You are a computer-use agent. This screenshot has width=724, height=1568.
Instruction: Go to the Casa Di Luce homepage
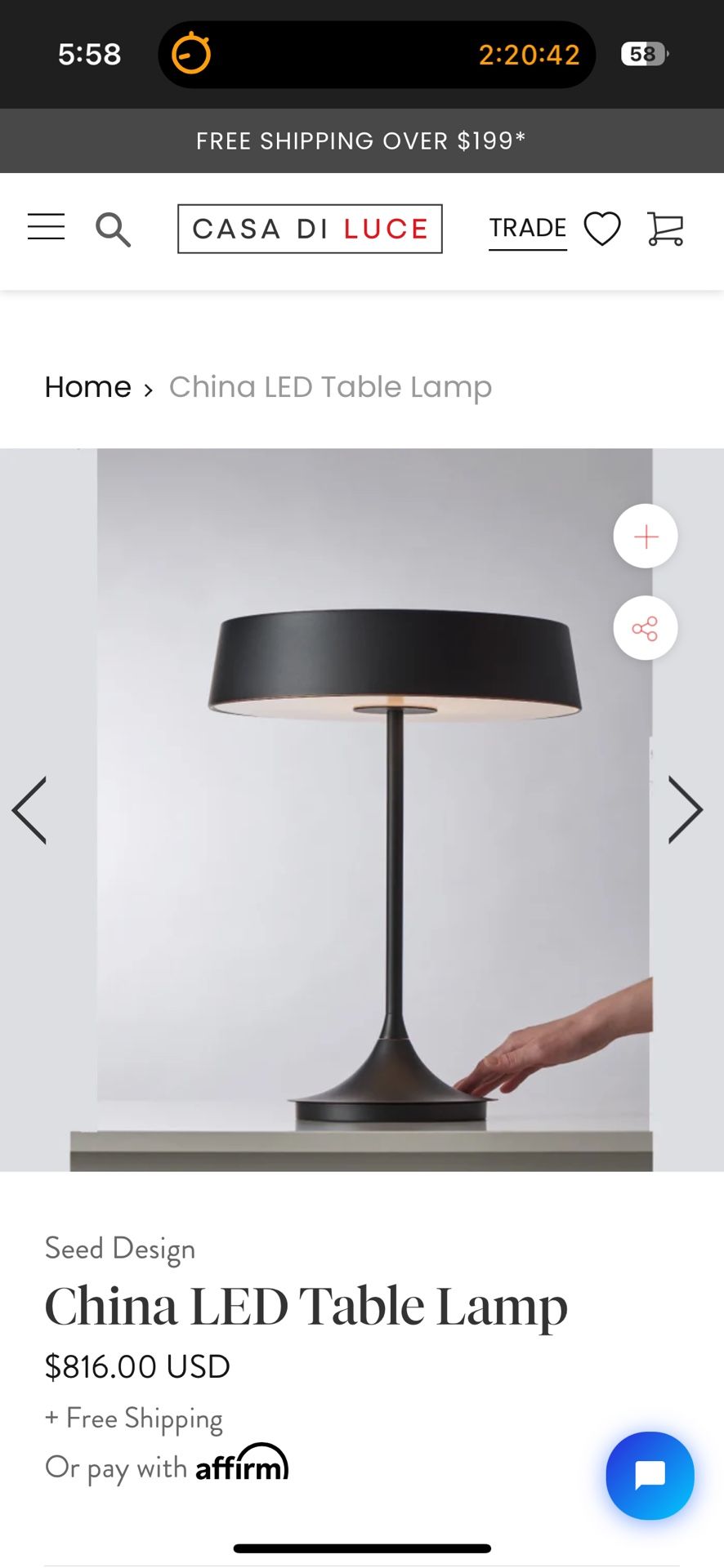(310, 229)
